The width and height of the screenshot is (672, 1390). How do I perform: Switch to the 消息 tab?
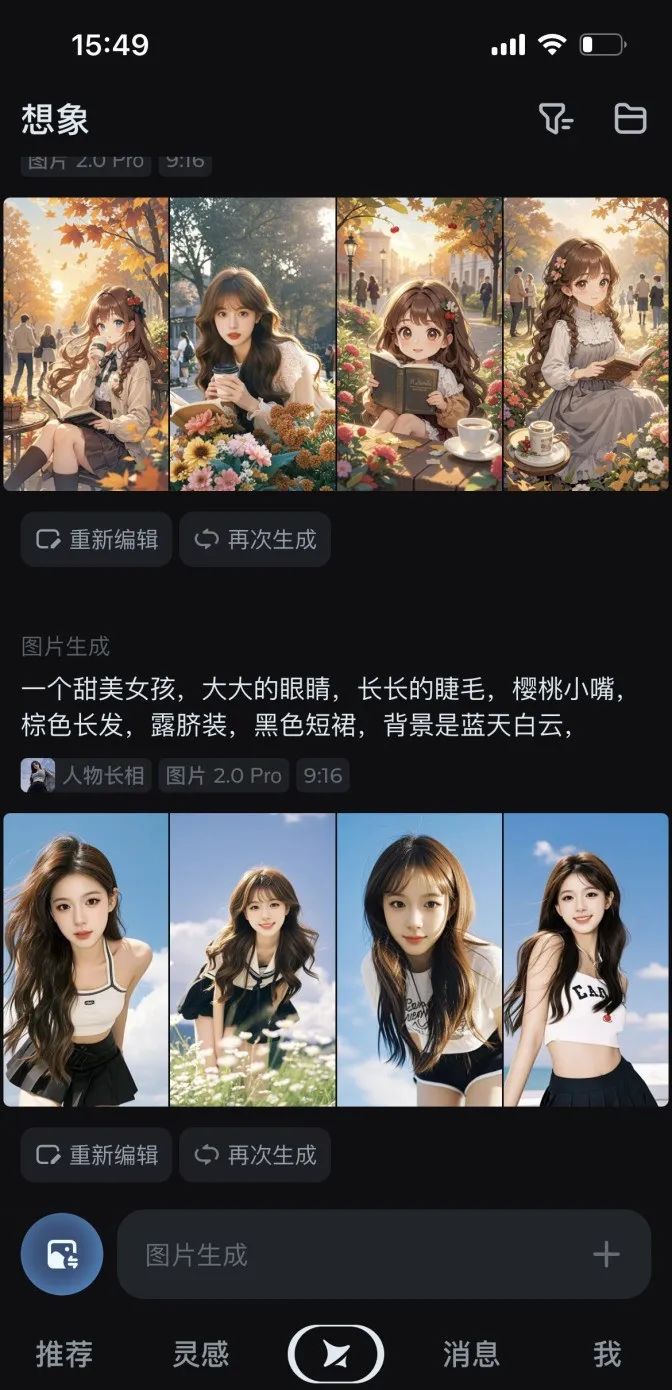point(471,1354)
